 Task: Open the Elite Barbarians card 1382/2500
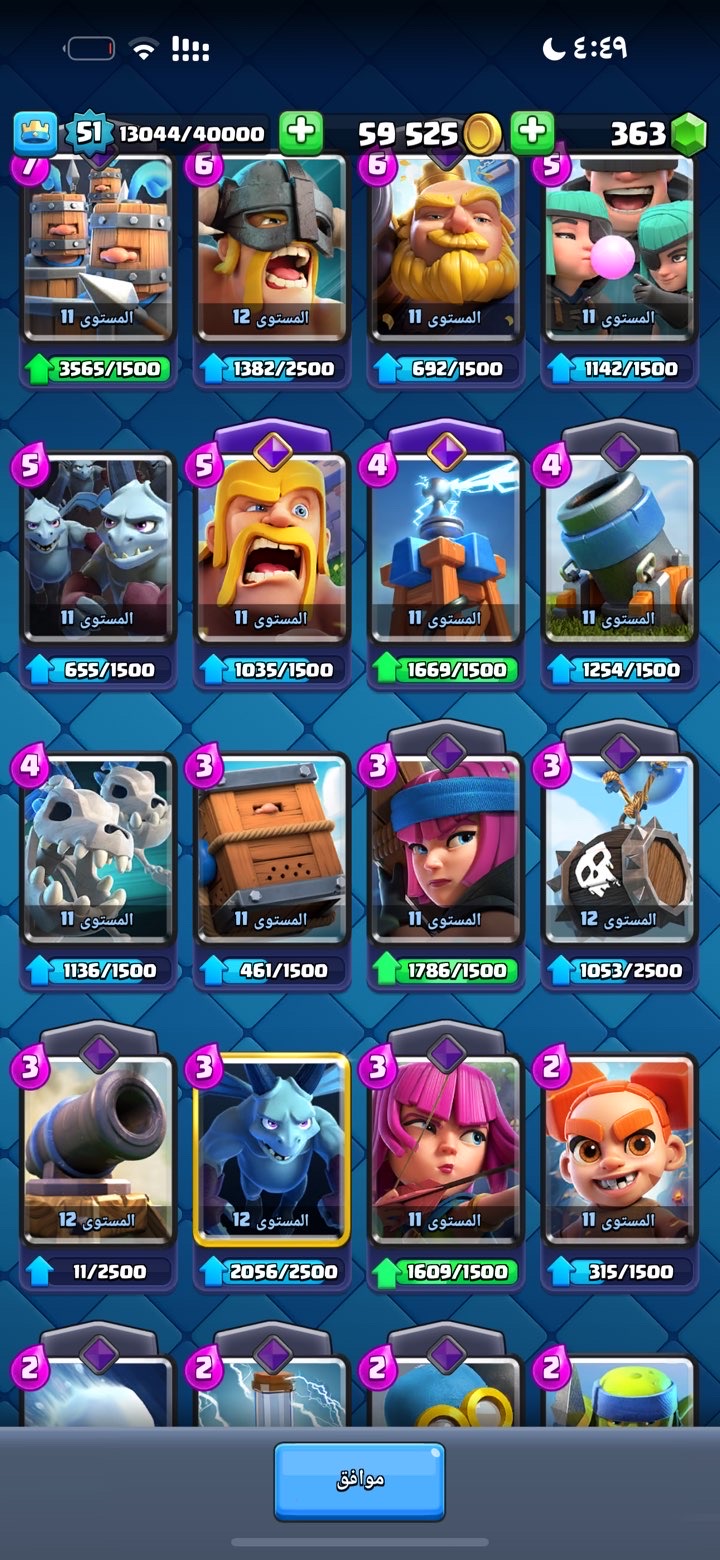tap(271, 250)
